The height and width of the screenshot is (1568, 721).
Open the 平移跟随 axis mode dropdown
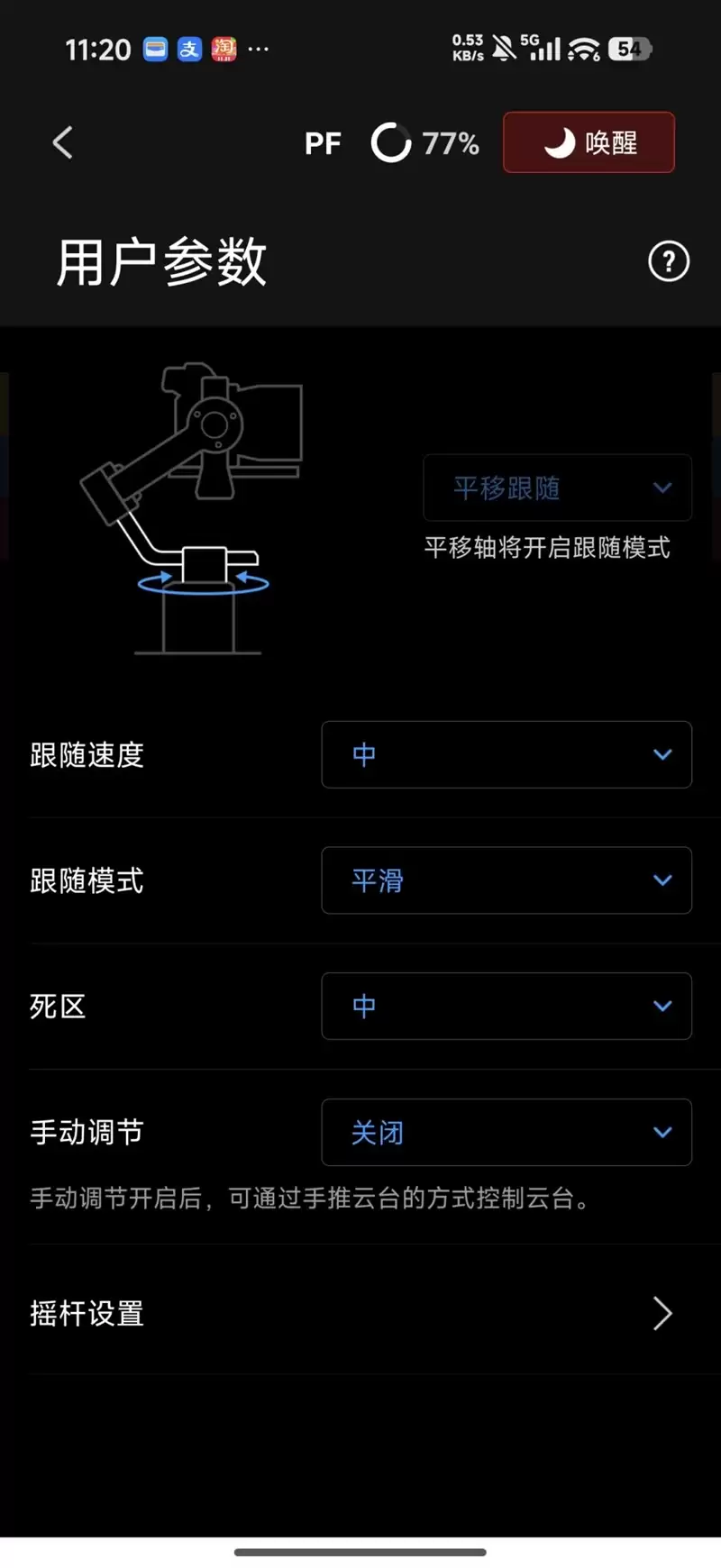(x=556, y=488)
